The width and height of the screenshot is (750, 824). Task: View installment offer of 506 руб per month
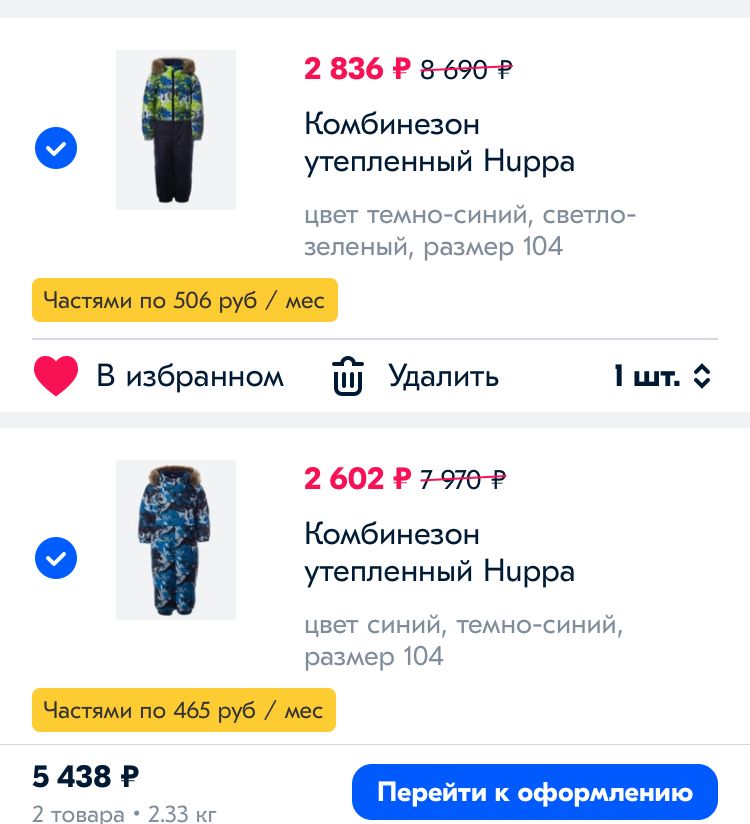click(185, 300)
